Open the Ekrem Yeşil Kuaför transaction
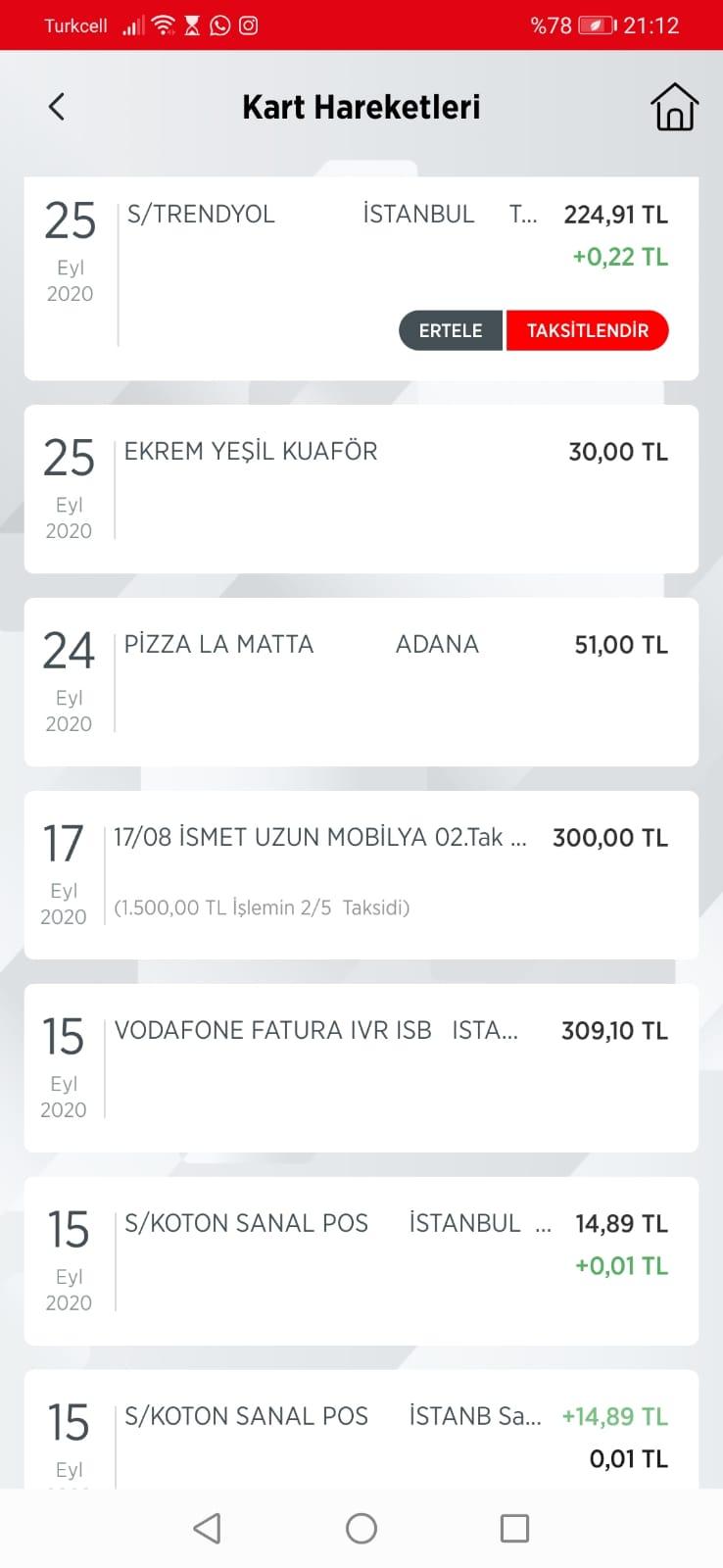Viewport: 723px width, 1568px height. pos(361,489)
